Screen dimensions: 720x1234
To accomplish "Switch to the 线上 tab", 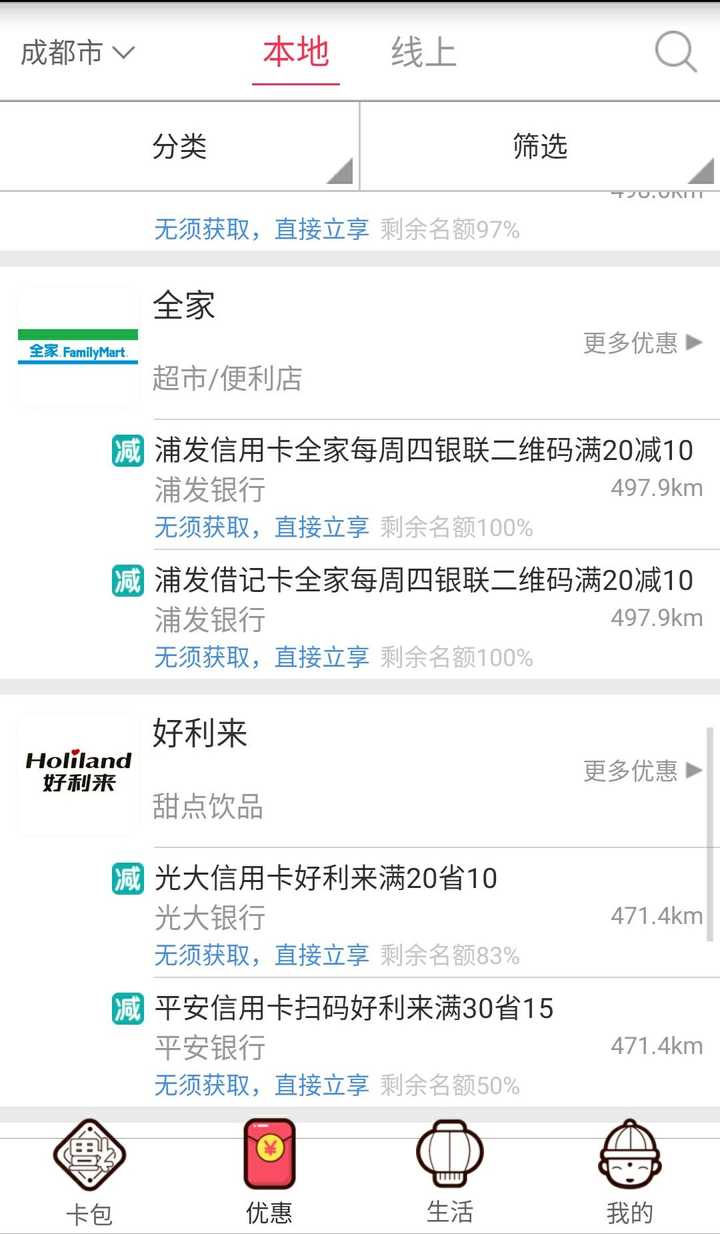I will pyautogui.click(x=424, y=52).
